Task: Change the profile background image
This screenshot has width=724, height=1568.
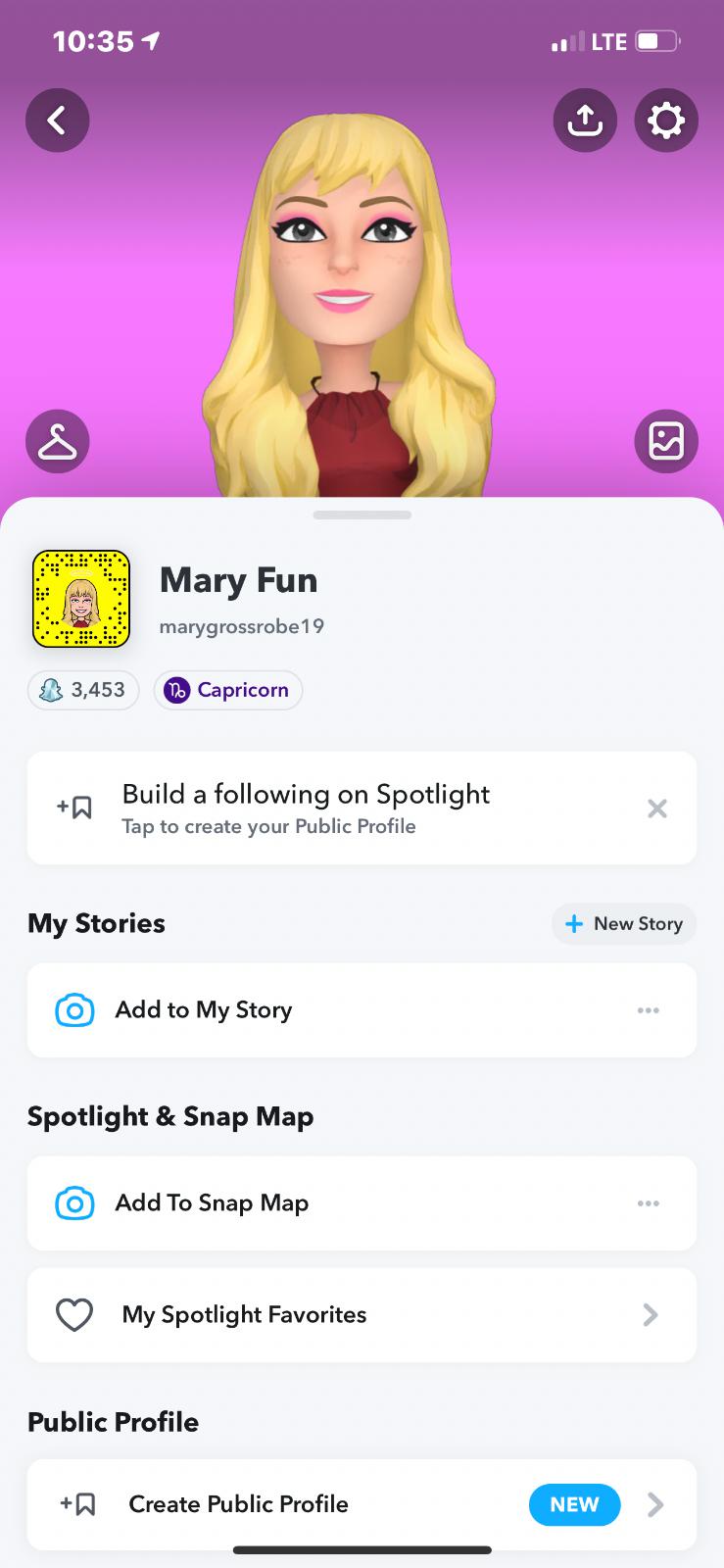Action: point(666,441)
